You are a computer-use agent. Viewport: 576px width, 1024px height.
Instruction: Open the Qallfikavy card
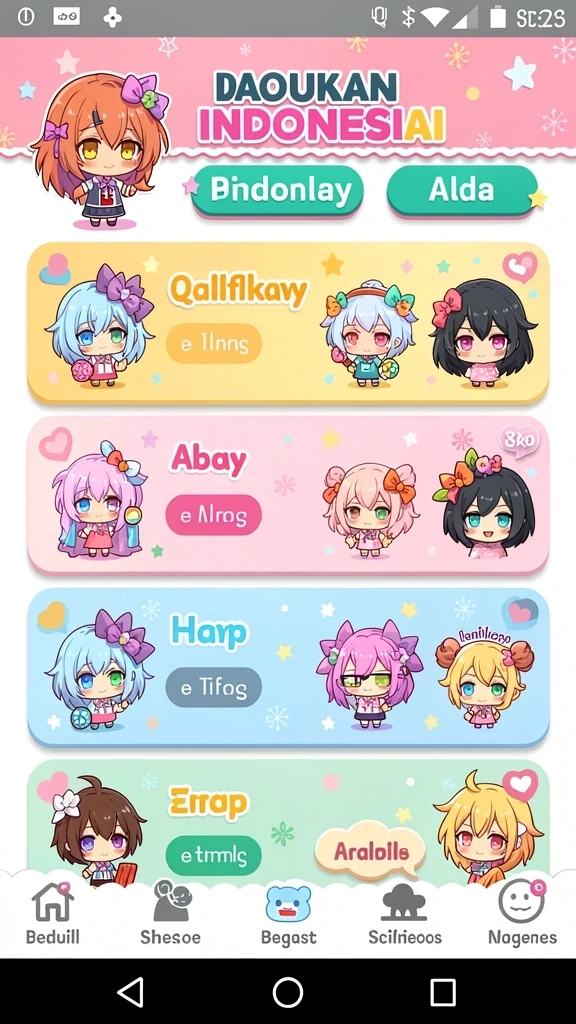[x=288, y=323]
